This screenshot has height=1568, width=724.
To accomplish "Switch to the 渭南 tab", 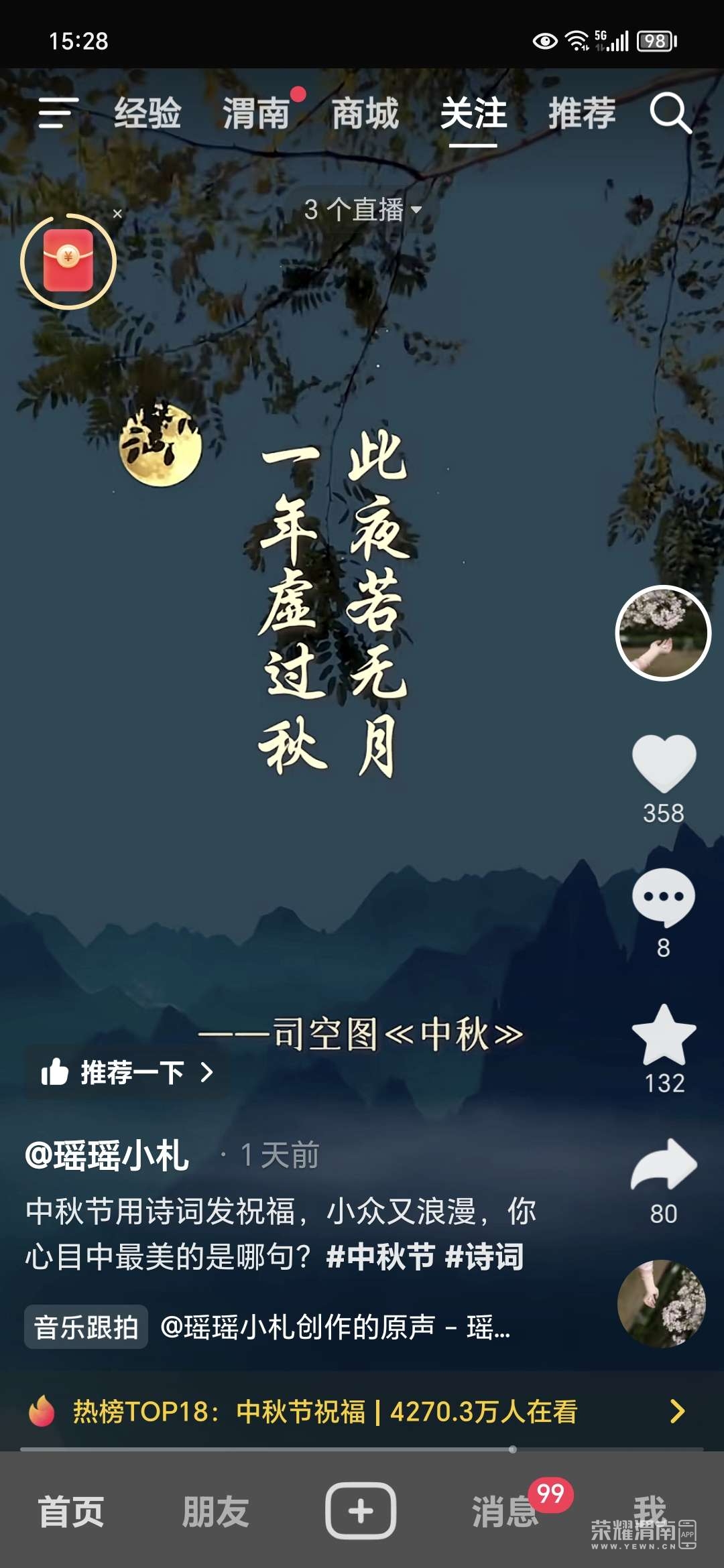I will pyautogui.click(x=256, y=113).
